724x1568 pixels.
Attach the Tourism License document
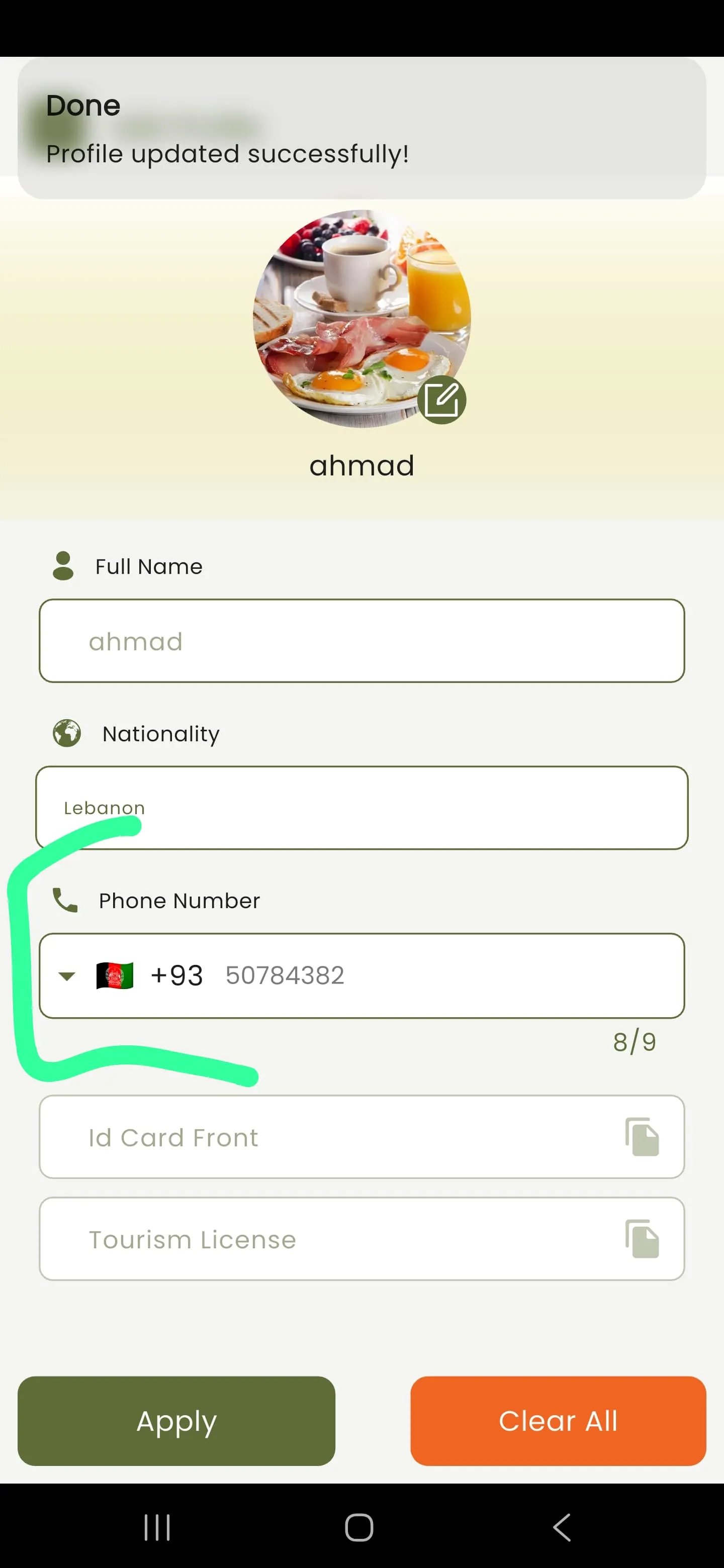coord(642,1239)
